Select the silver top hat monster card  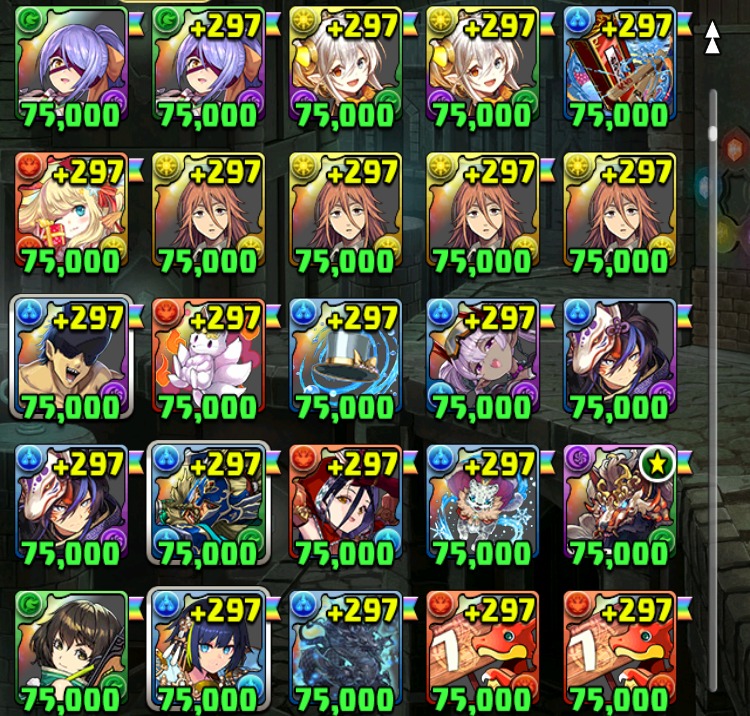(x=345, y=357)
